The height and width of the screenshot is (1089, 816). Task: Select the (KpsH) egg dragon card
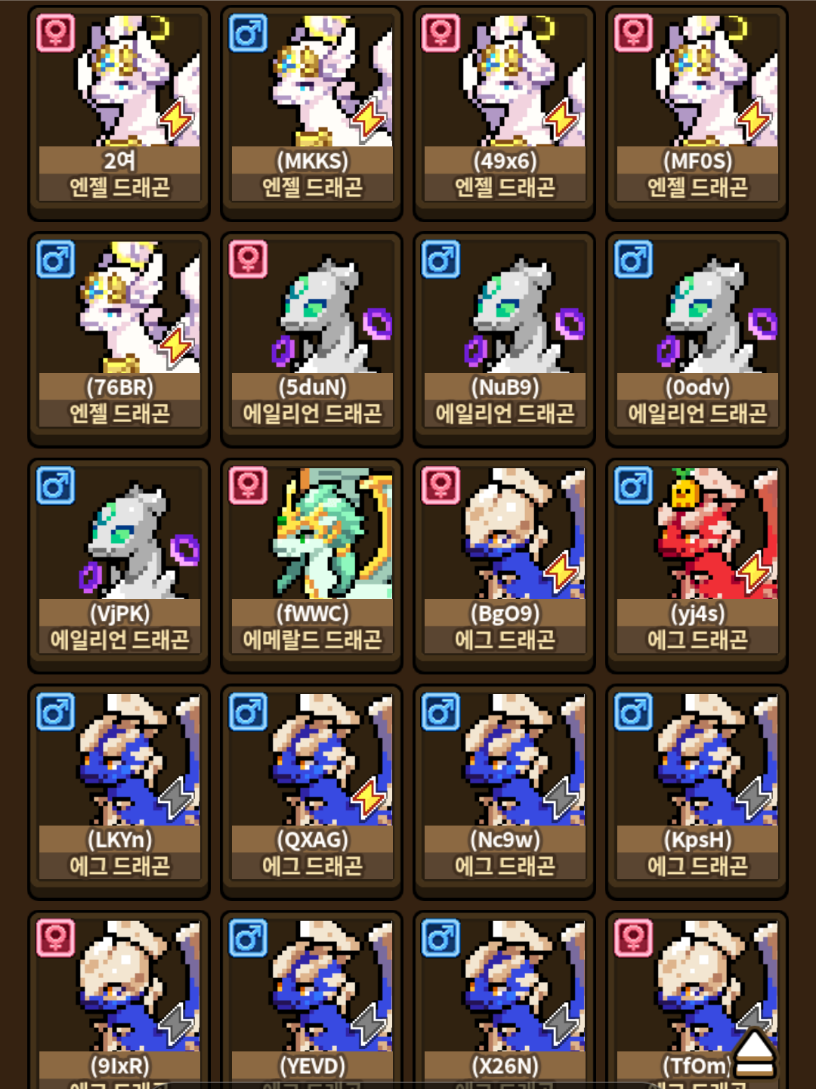pos(697,791)
